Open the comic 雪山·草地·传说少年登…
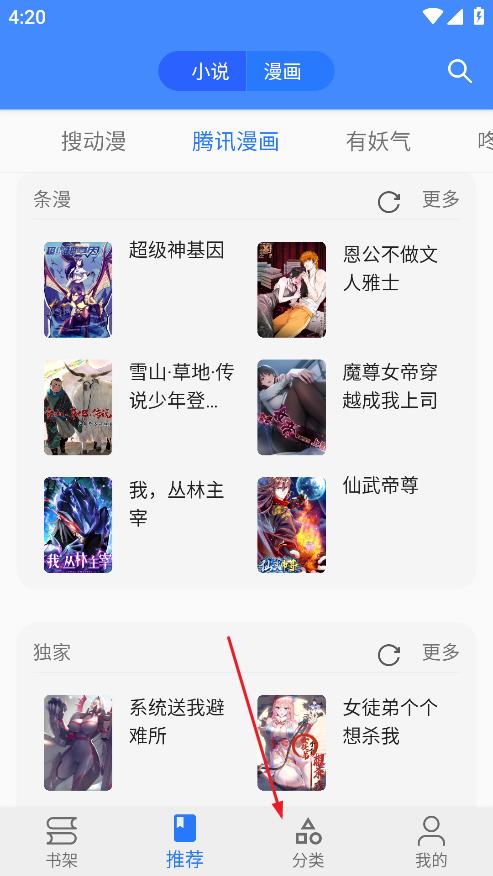Image resolution: width=493 pixels, height=876 pixels. (x=140, y=407)
